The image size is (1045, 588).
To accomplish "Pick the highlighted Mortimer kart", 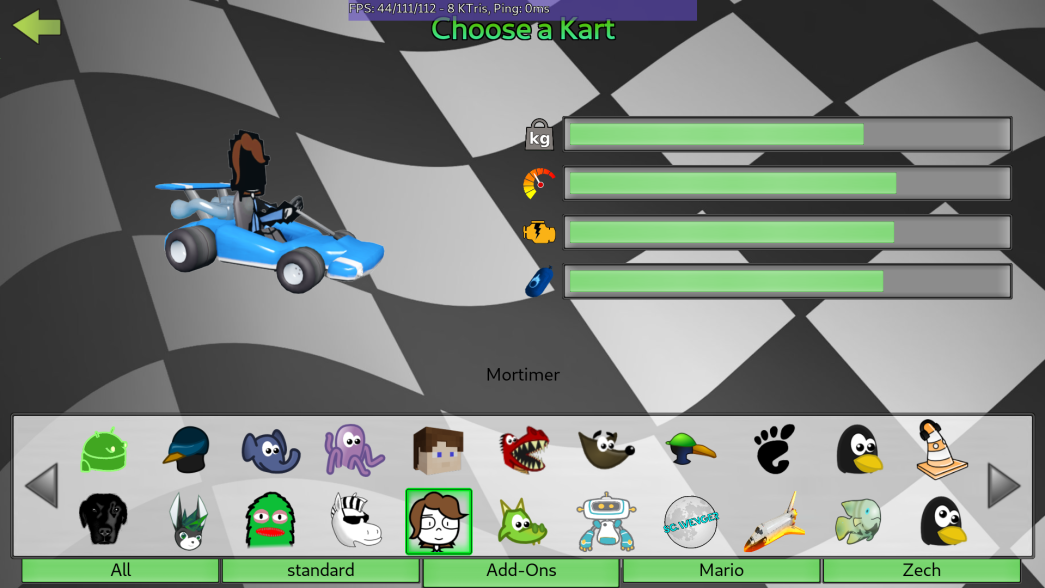I will pyautogui.click(x=438, y=522).
